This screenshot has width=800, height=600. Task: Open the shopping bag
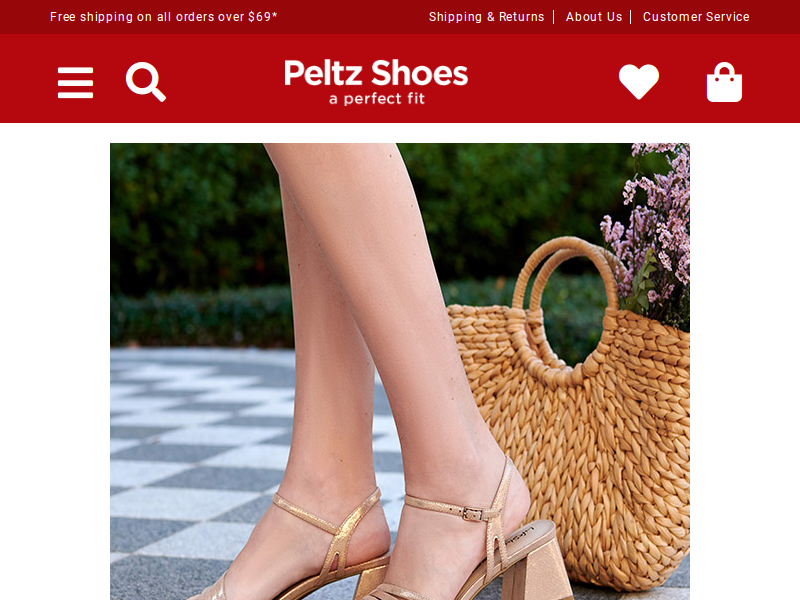click(724, 82)
